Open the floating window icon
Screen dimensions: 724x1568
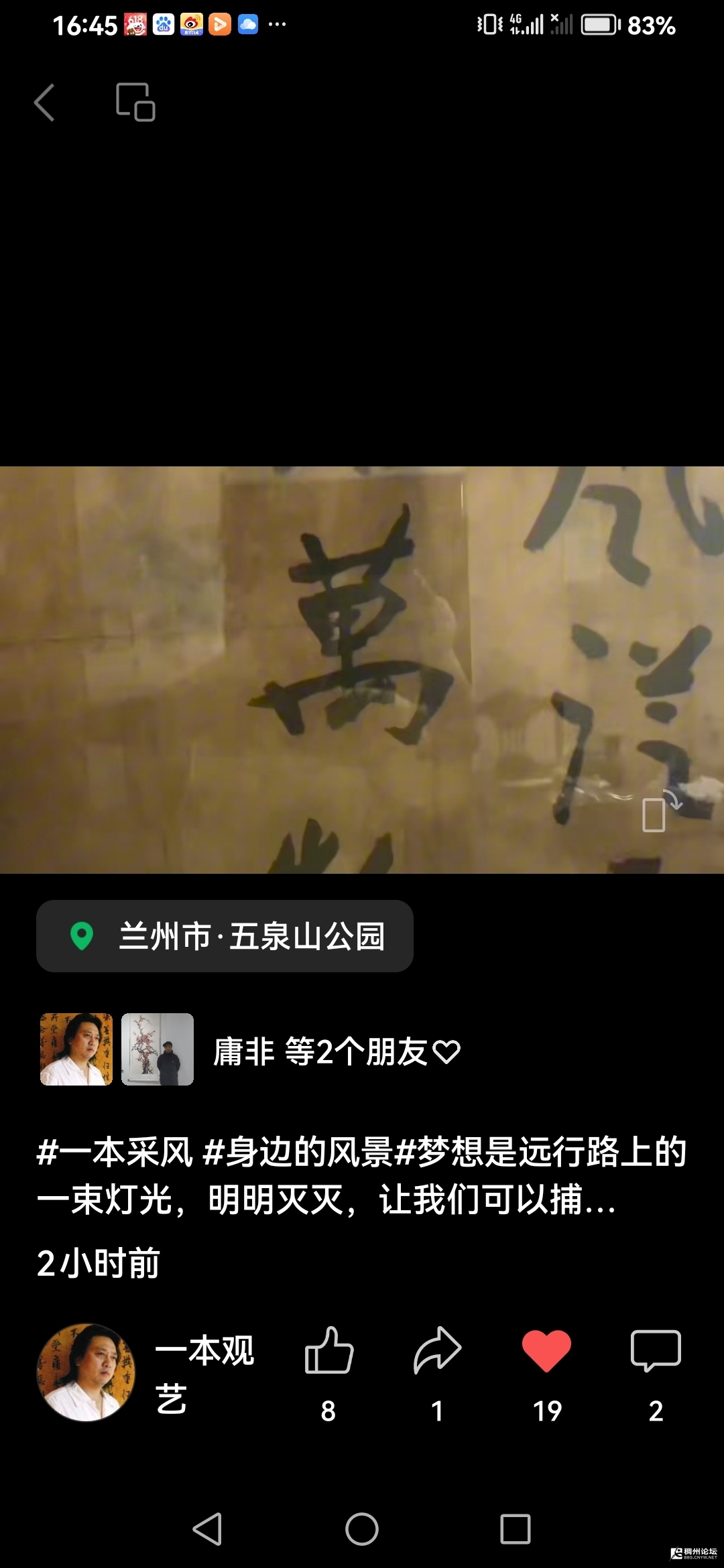pos(135,103)
